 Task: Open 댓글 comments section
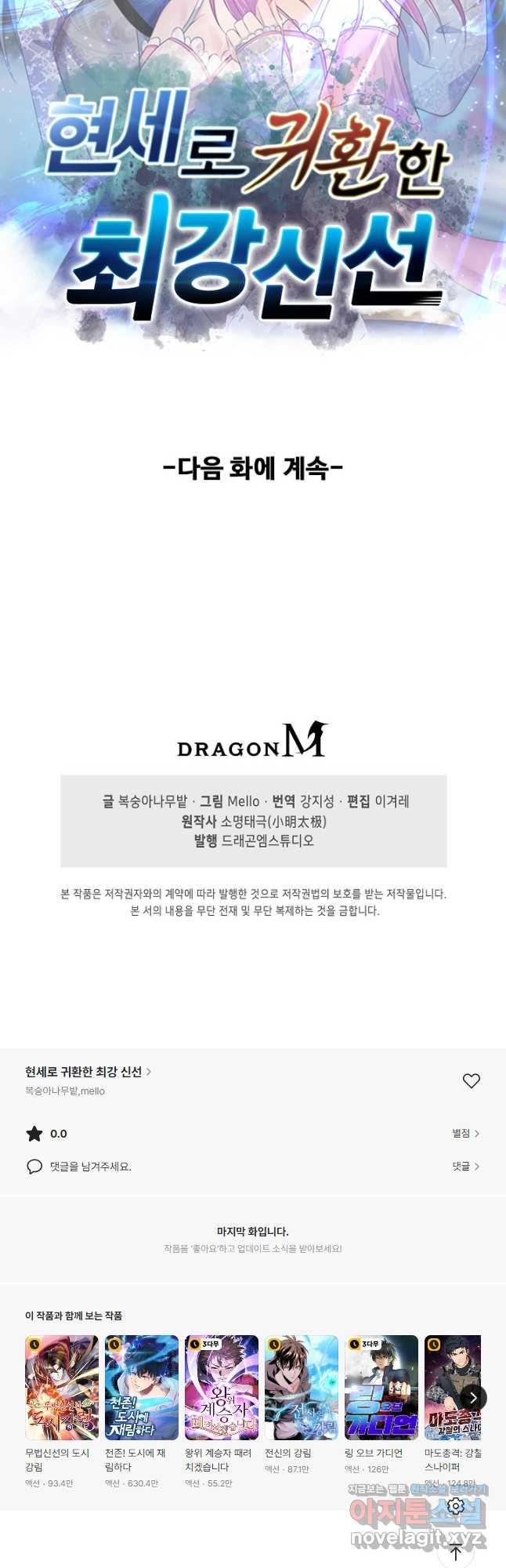pyautogui.click(x=465, y=1167)
